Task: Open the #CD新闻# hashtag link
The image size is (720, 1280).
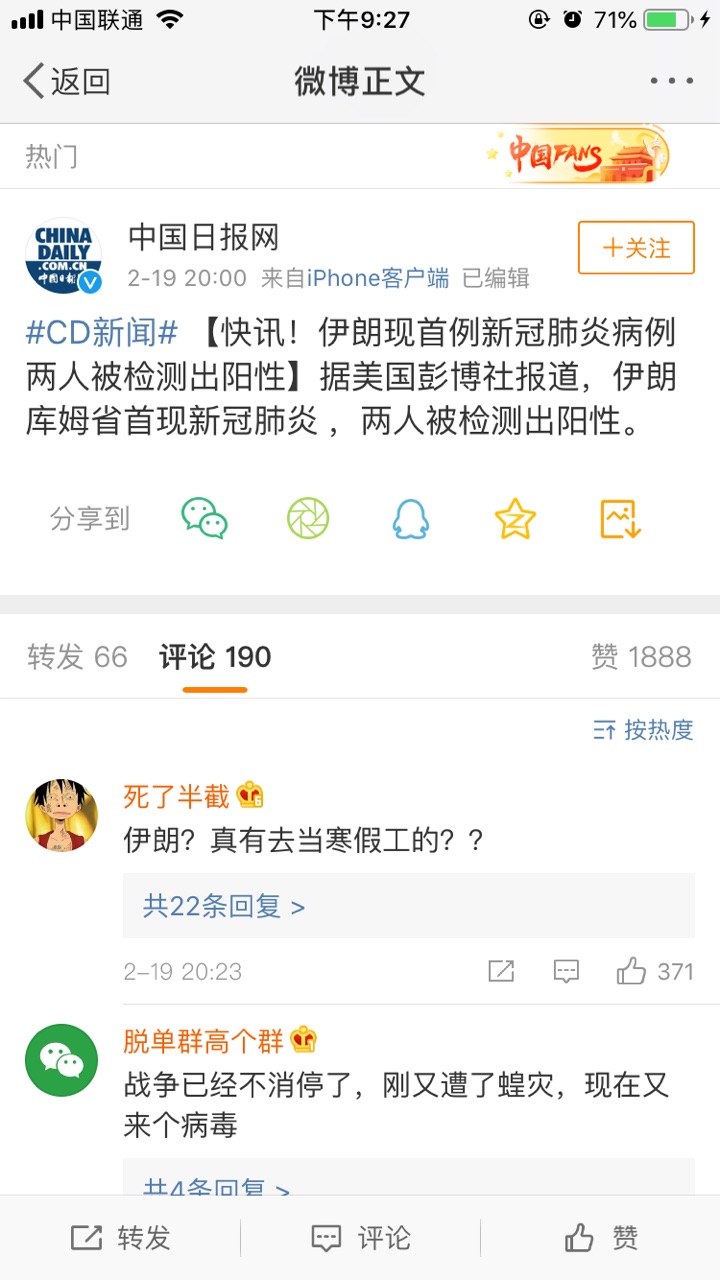Action: [x=102, y=332]
